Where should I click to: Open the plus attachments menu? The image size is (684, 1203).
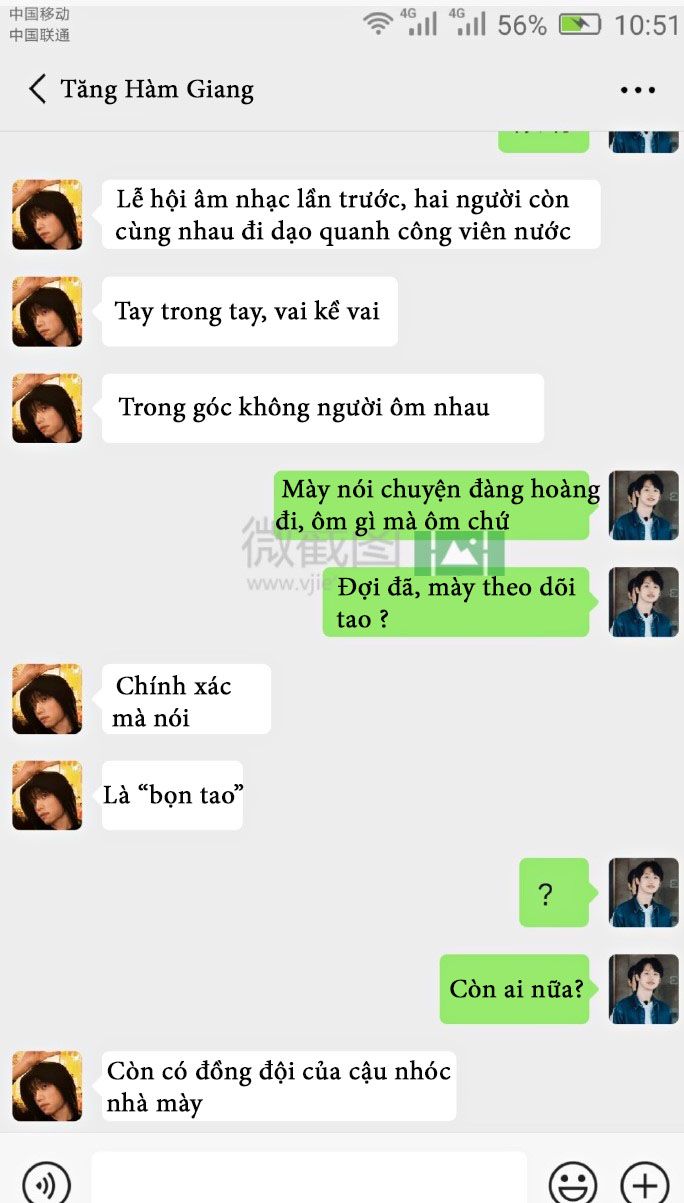(x=645, y=1184)
